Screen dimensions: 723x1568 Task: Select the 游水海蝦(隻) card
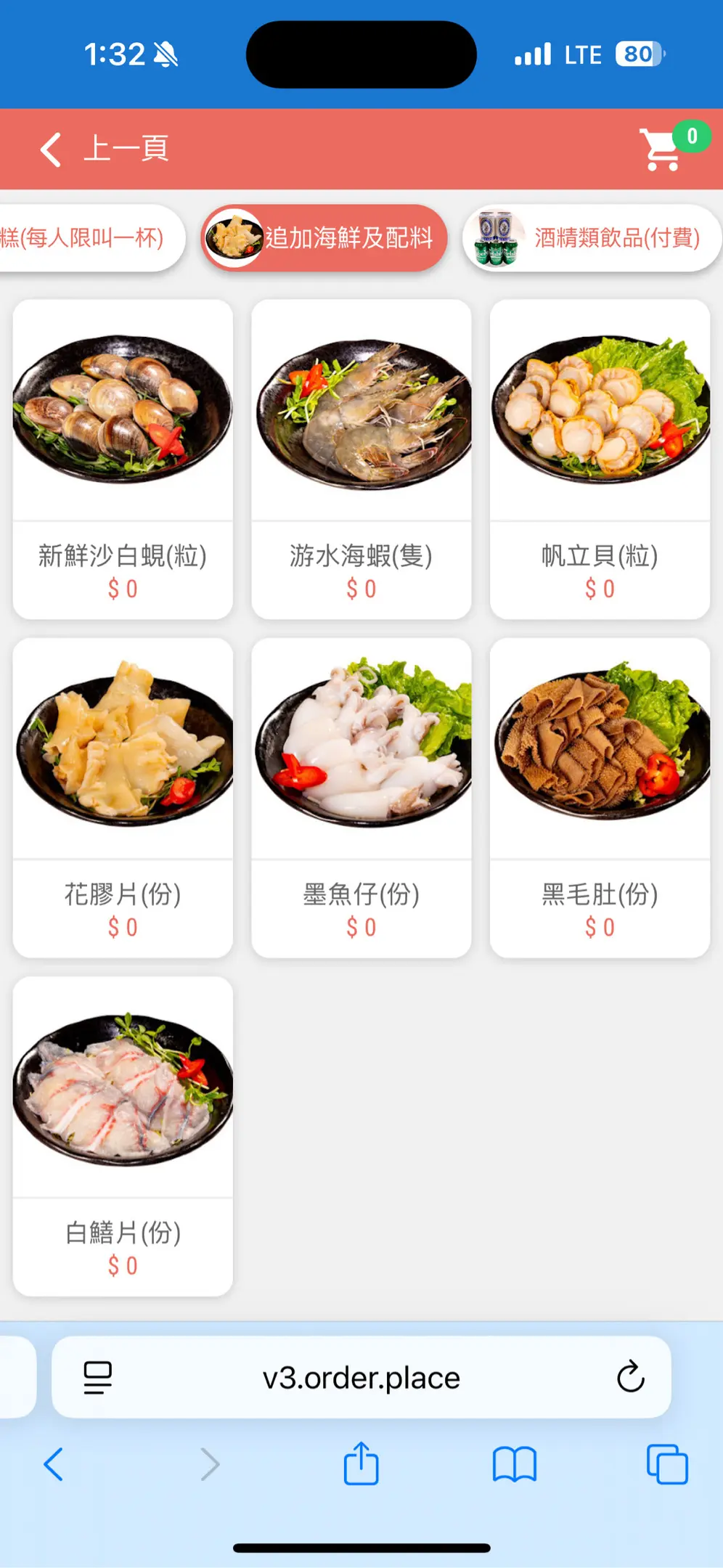(x=361, y=459)
